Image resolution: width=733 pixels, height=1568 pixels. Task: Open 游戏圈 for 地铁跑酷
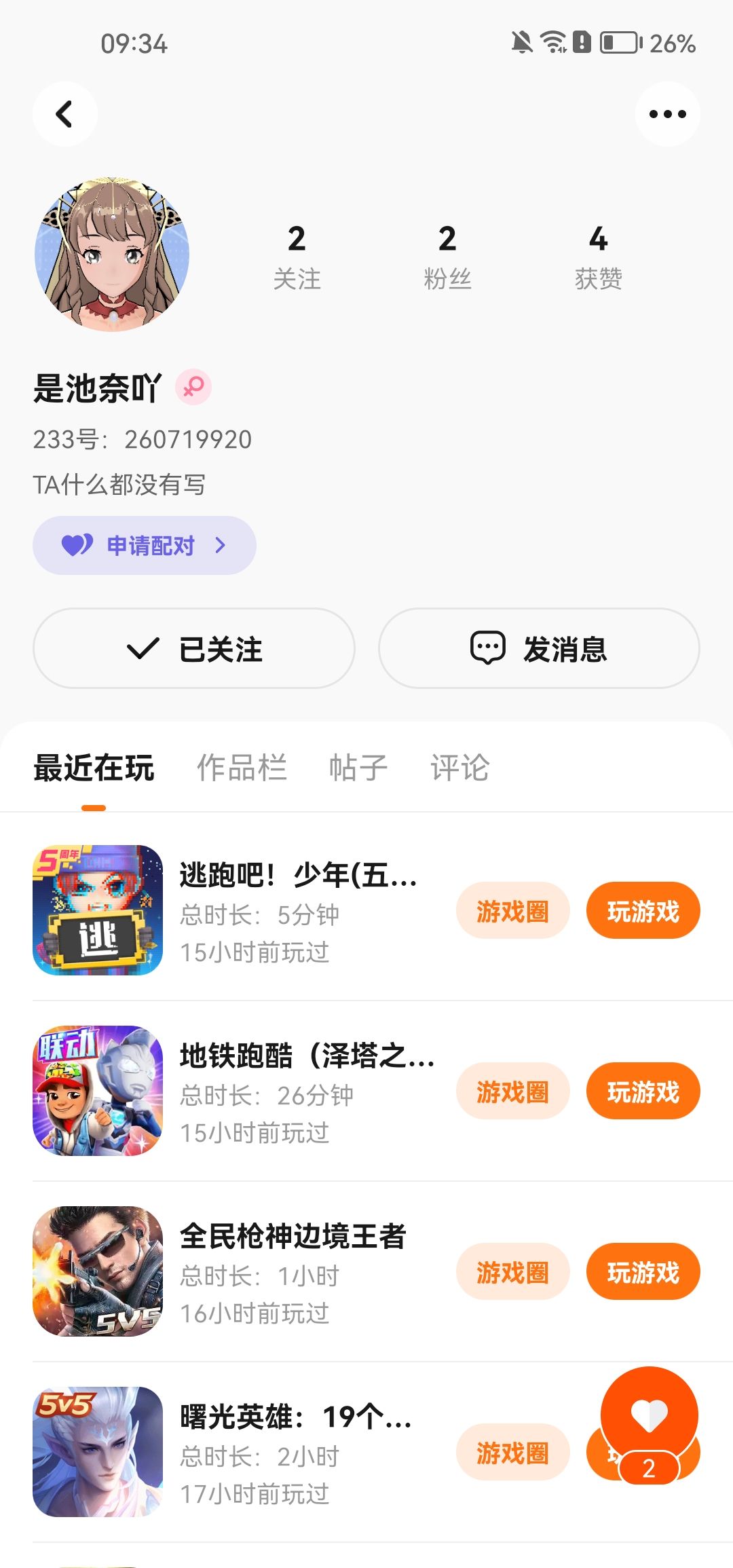click(x=512, y=1091)
